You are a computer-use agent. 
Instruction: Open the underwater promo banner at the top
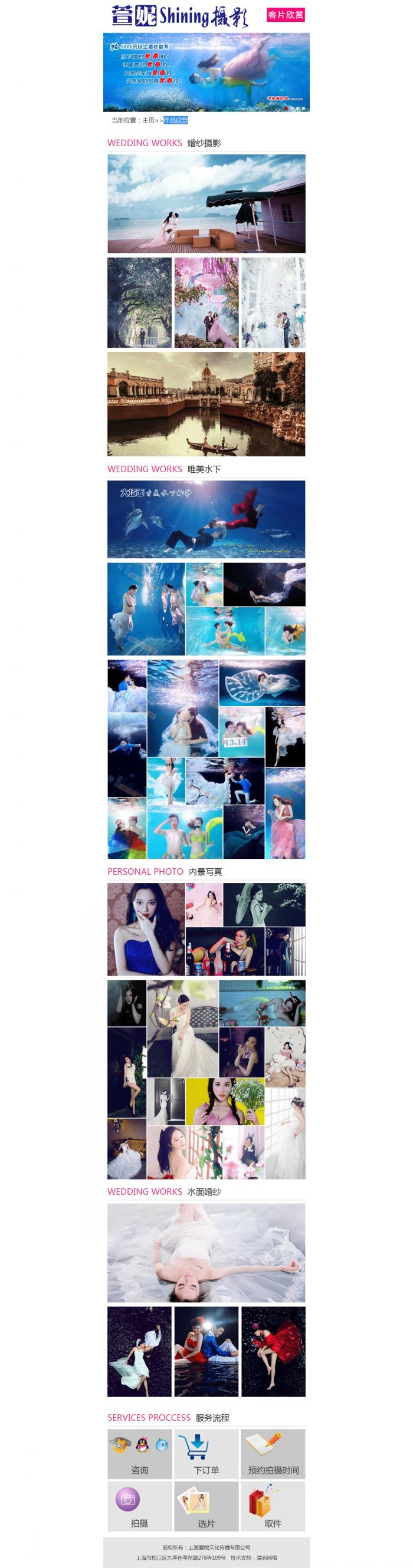(206, 72)
